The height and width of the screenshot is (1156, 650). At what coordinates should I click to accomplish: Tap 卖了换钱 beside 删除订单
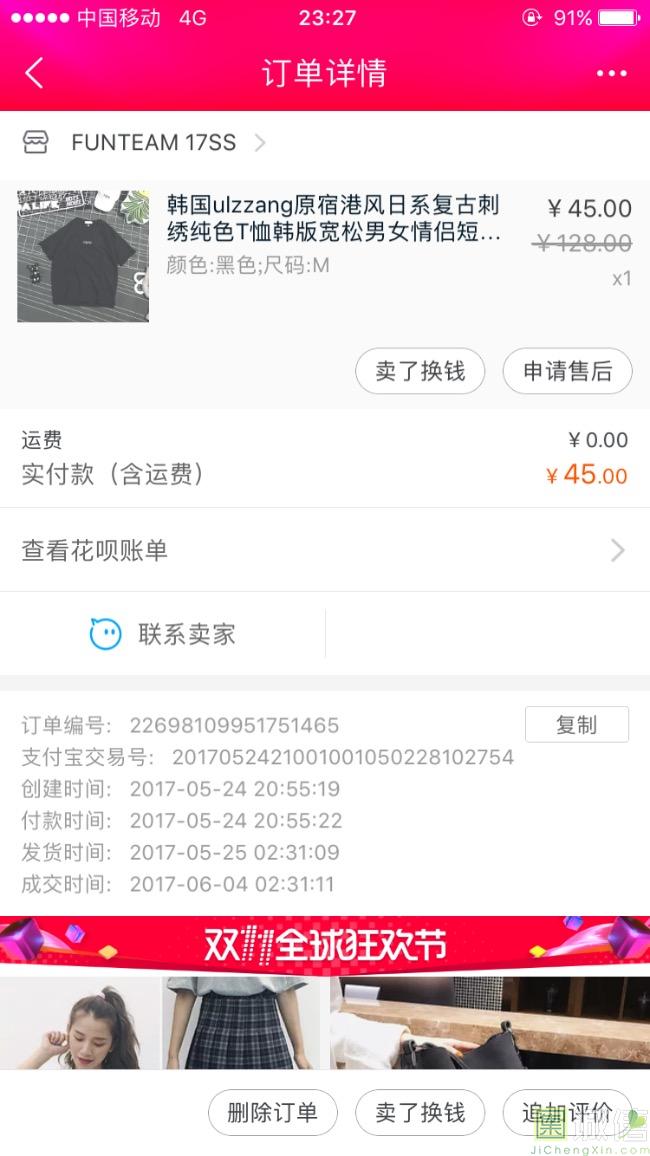coord(420,1113)
